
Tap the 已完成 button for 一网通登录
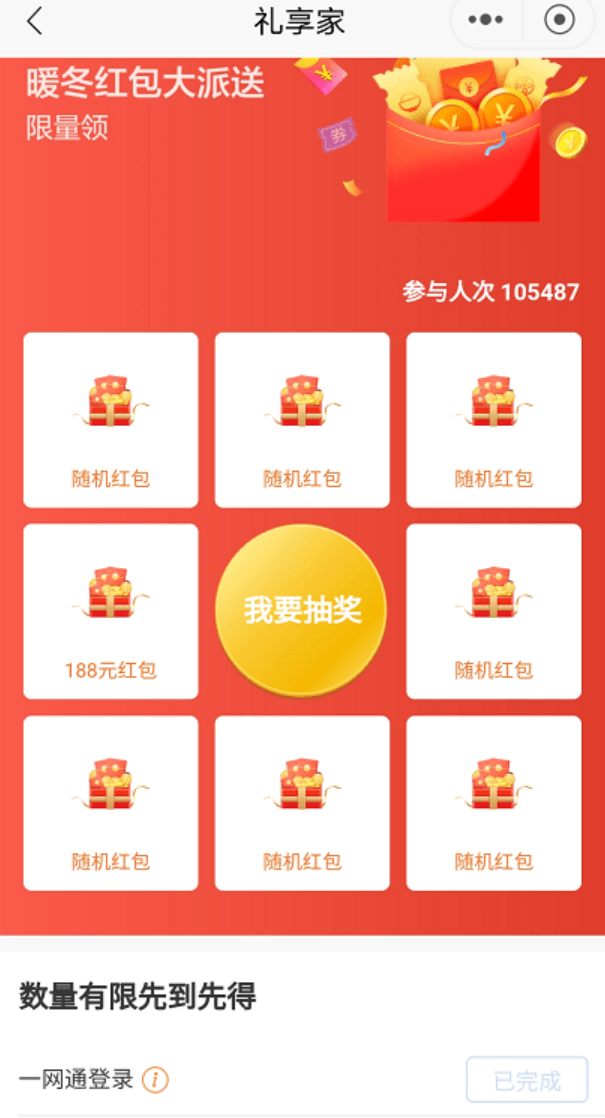click(x=527, y=1080)
